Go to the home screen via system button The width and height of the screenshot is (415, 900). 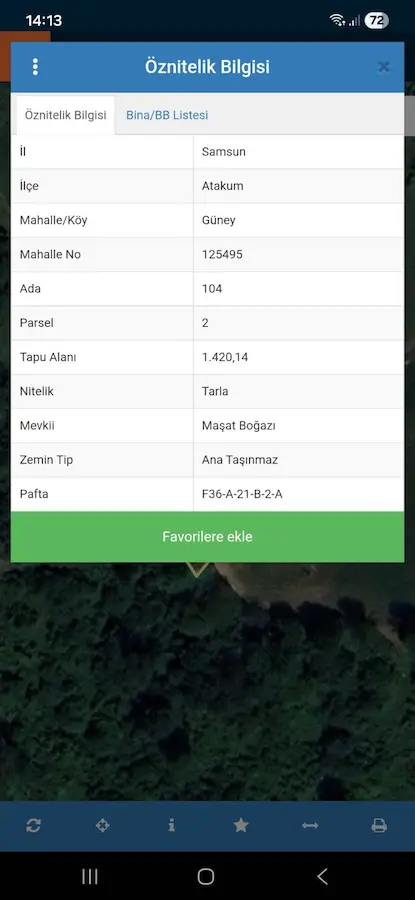pos(205,876)
